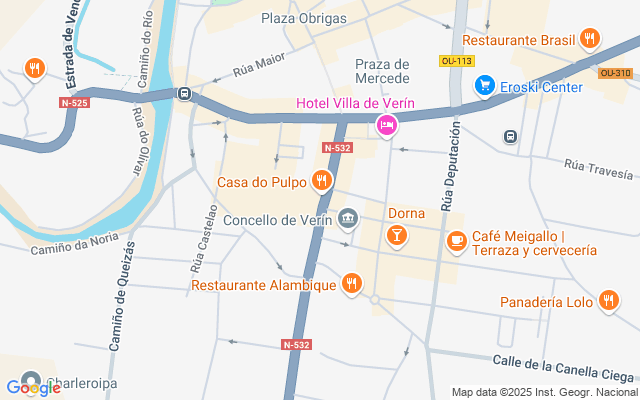Choose the Restaurante Alambique pin
This screenshot has height=400, width=640.
point(351,284)
